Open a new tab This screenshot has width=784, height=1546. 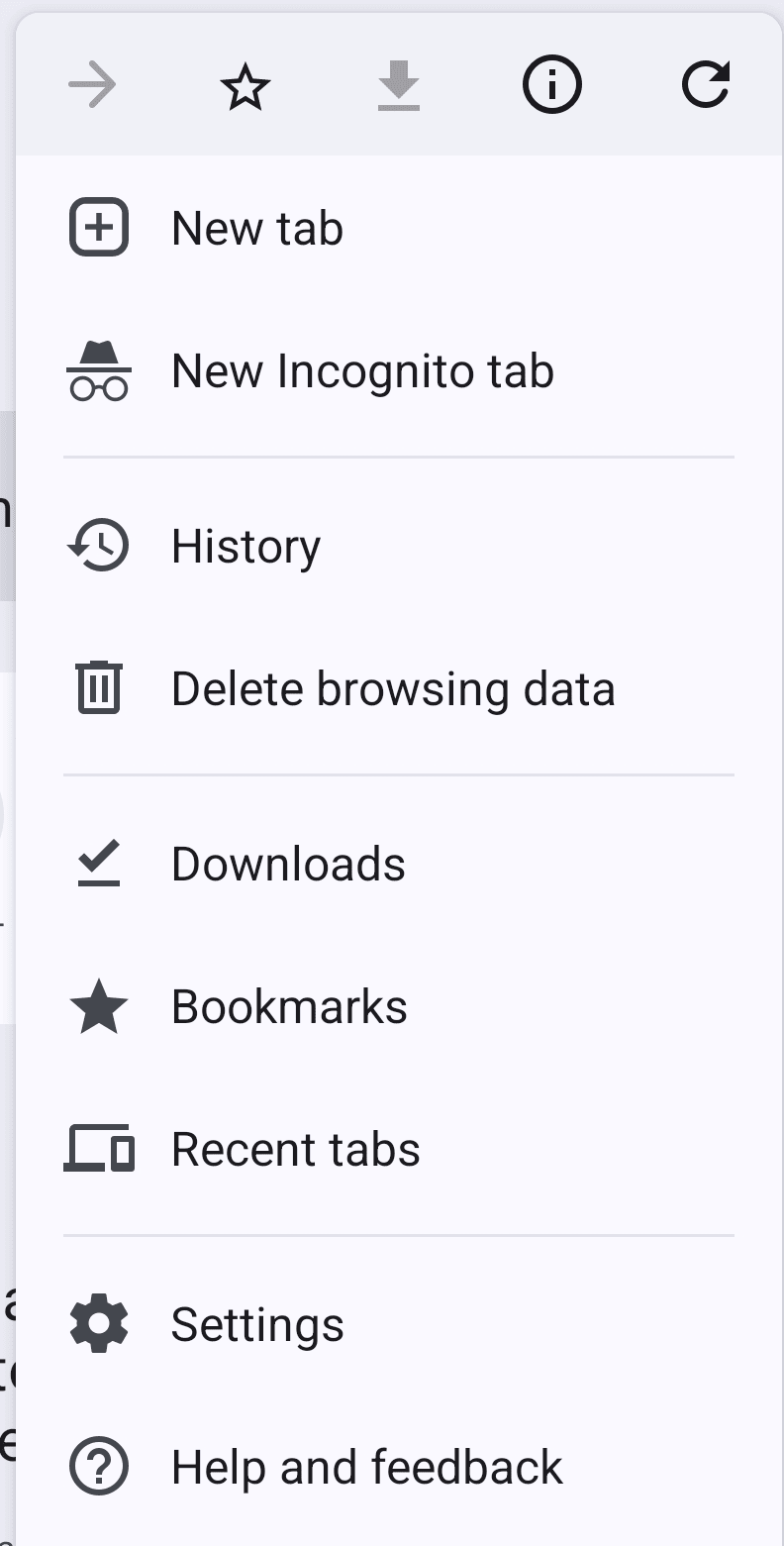click(x=257, y=229)
